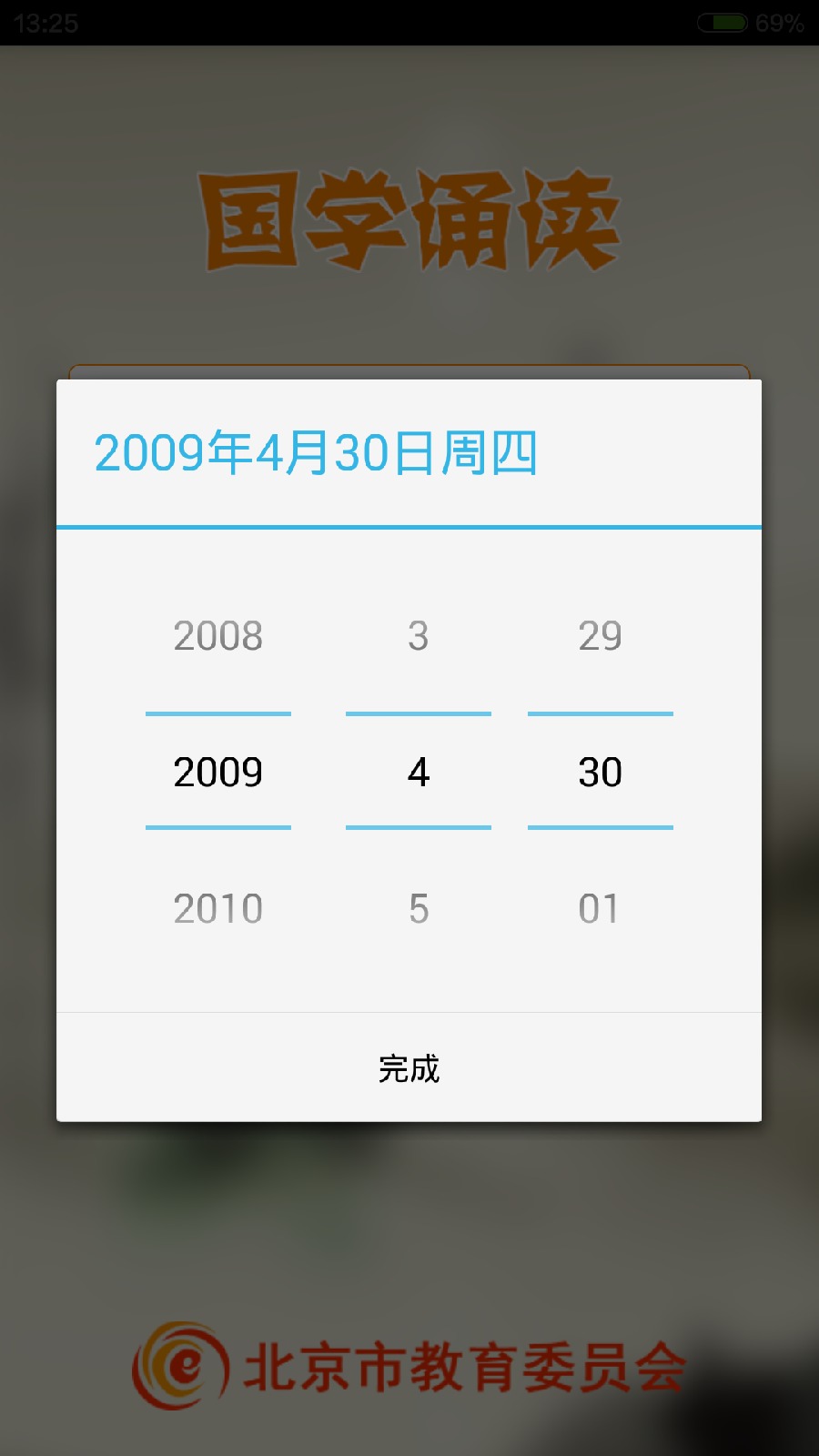
Task: Choose month 5 in the date picker
Action: coord(418,906)
